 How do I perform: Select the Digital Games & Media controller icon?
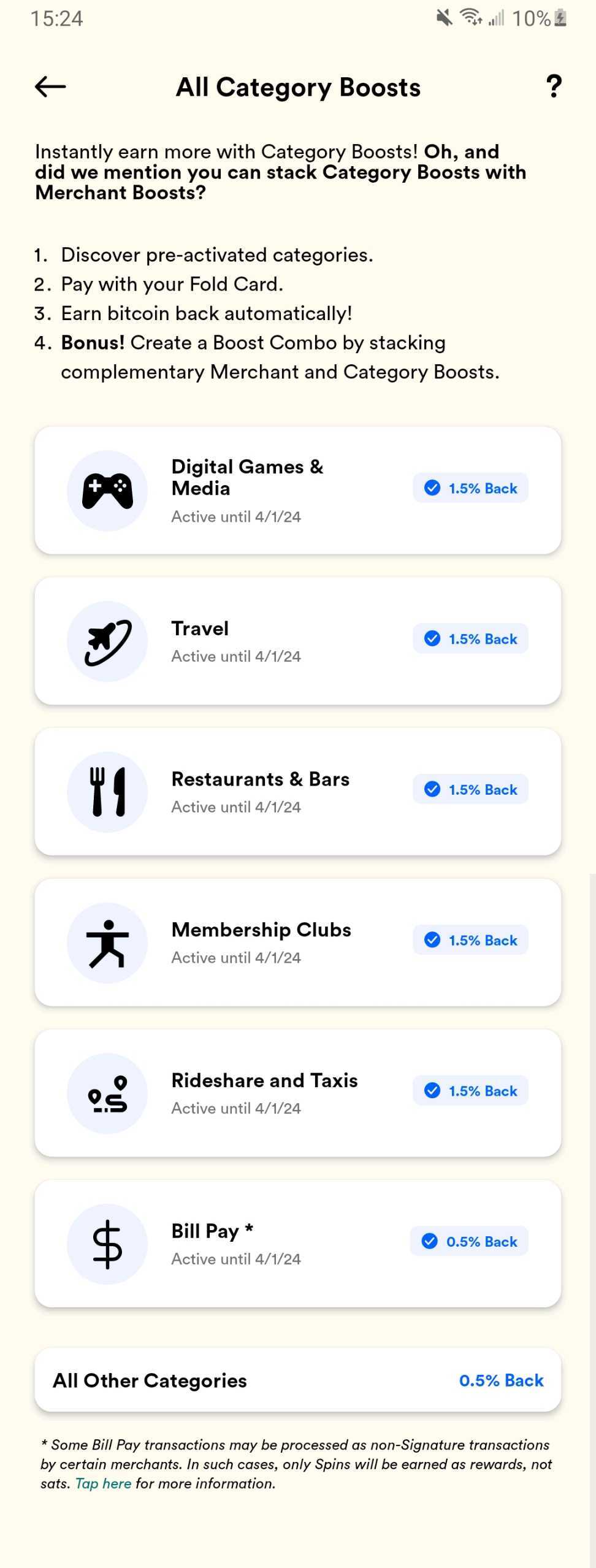pyautogui.click(x=106, y=489)
